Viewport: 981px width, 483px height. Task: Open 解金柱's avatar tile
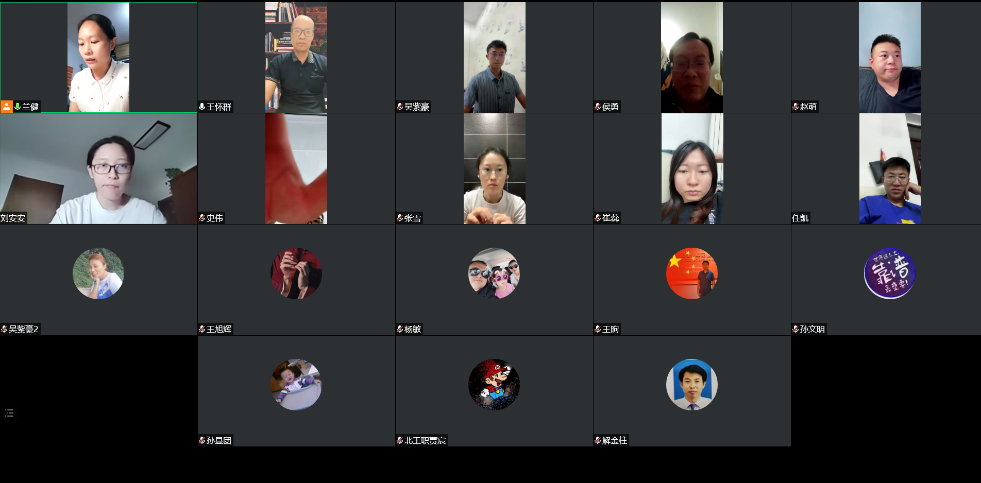point(691,385)
